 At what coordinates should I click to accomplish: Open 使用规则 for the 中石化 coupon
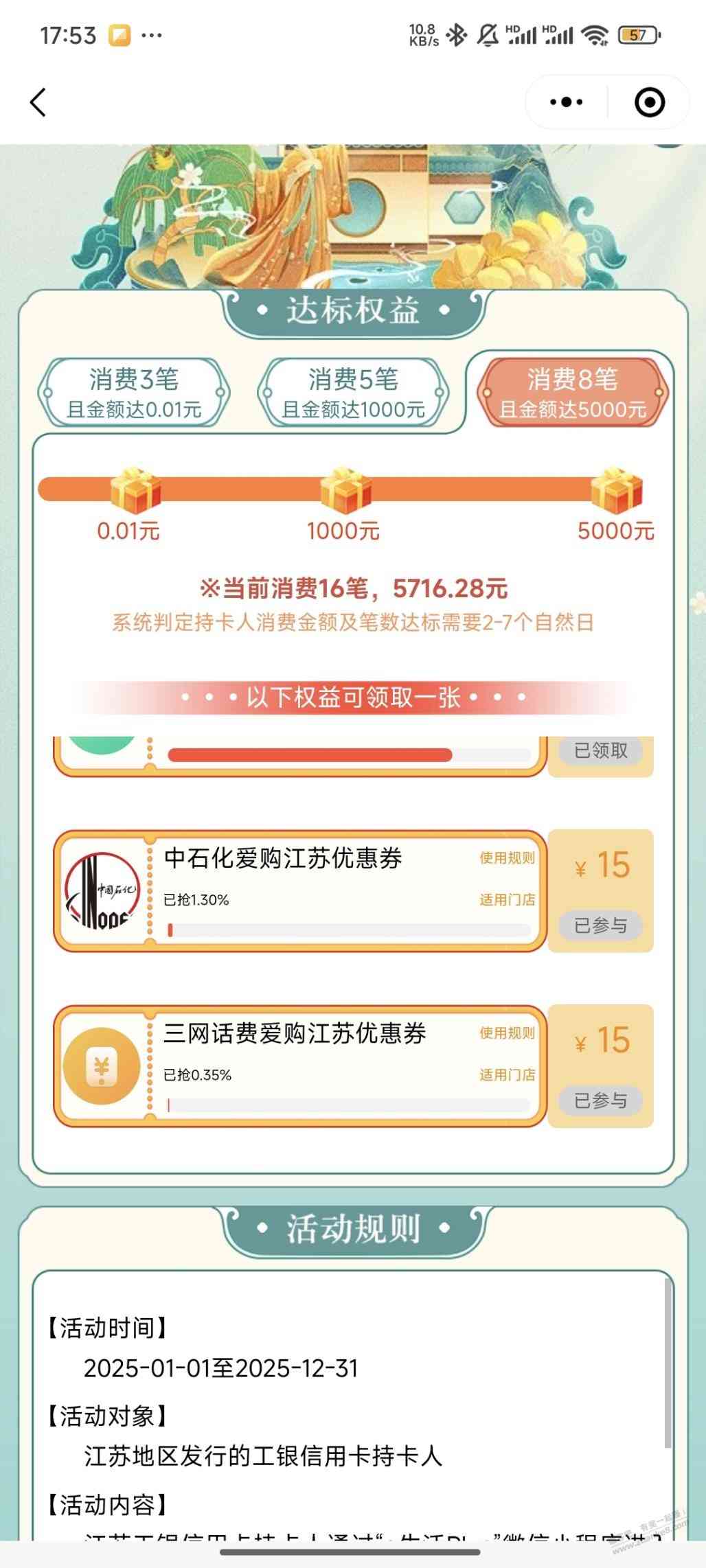coord(507,858)
